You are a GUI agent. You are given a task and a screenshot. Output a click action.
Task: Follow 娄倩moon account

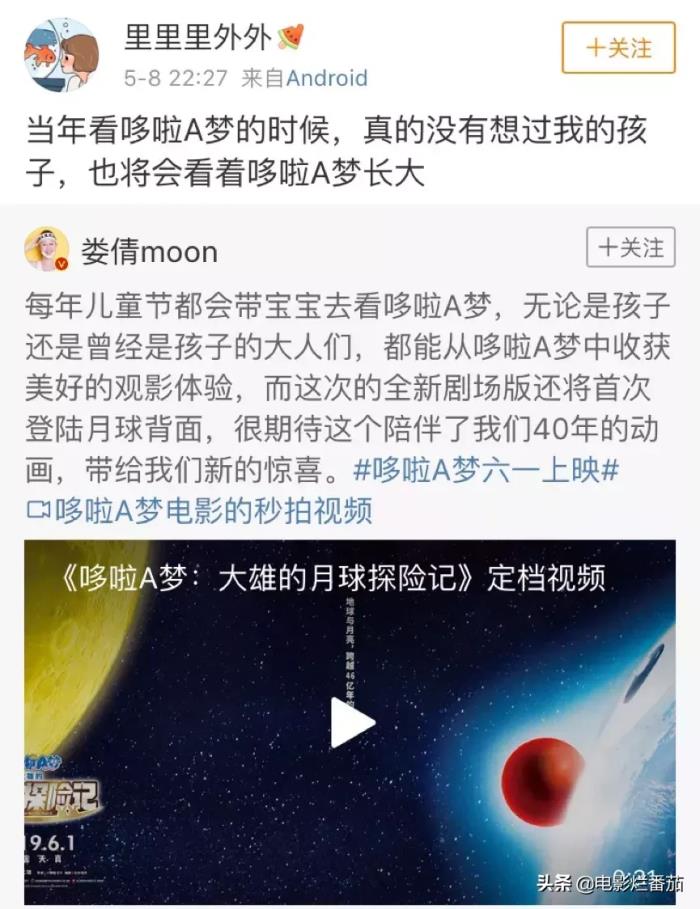coord(630,248)
